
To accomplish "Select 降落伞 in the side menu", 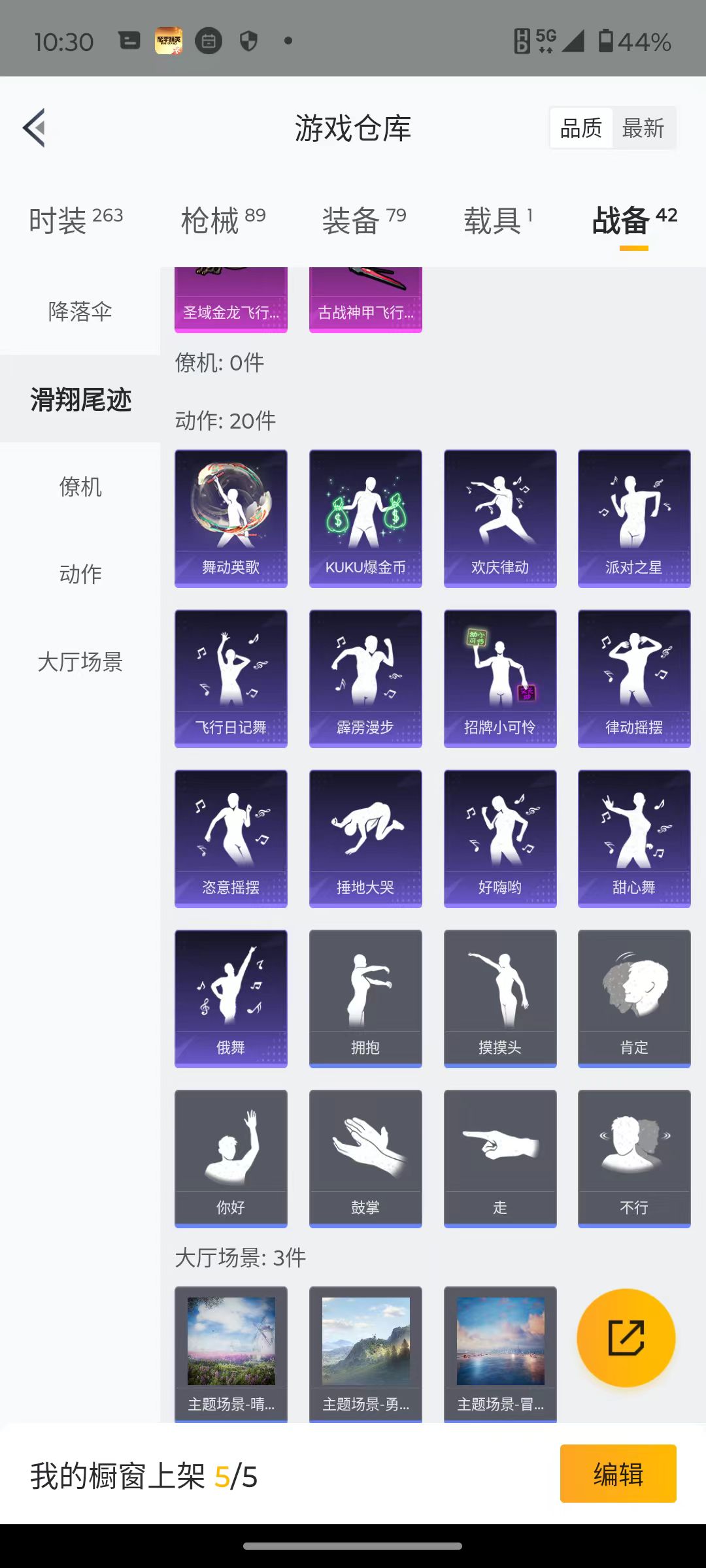I will 80,311.
